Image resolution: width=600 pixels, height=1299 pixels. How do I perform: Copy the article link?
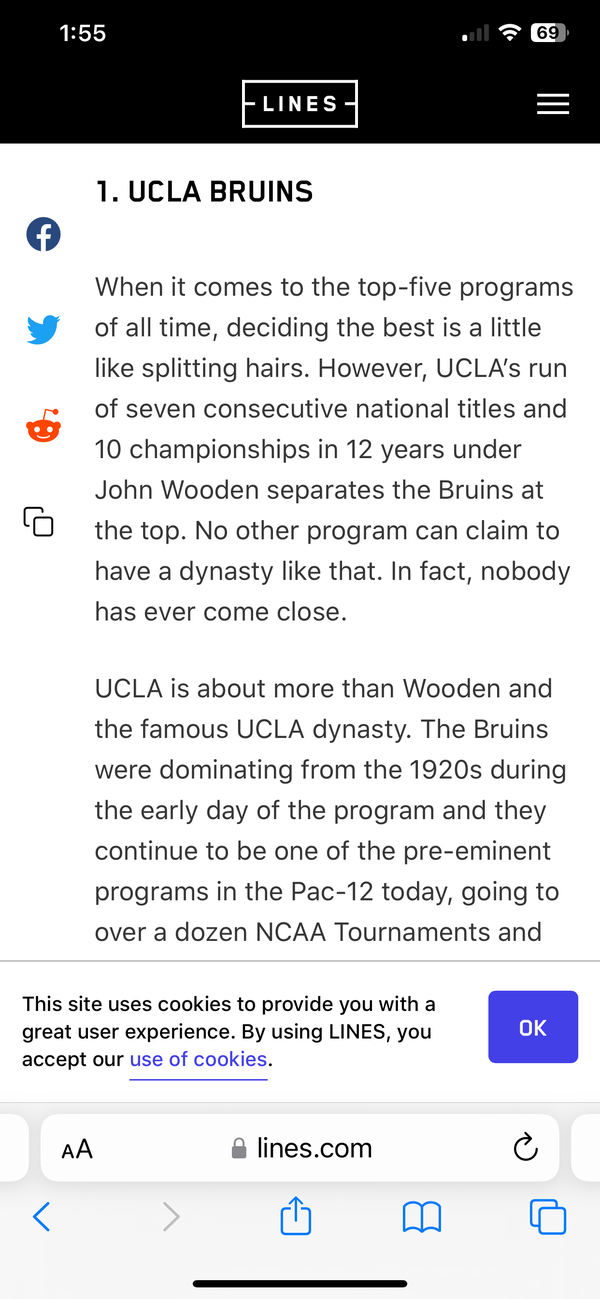[39, 521]
